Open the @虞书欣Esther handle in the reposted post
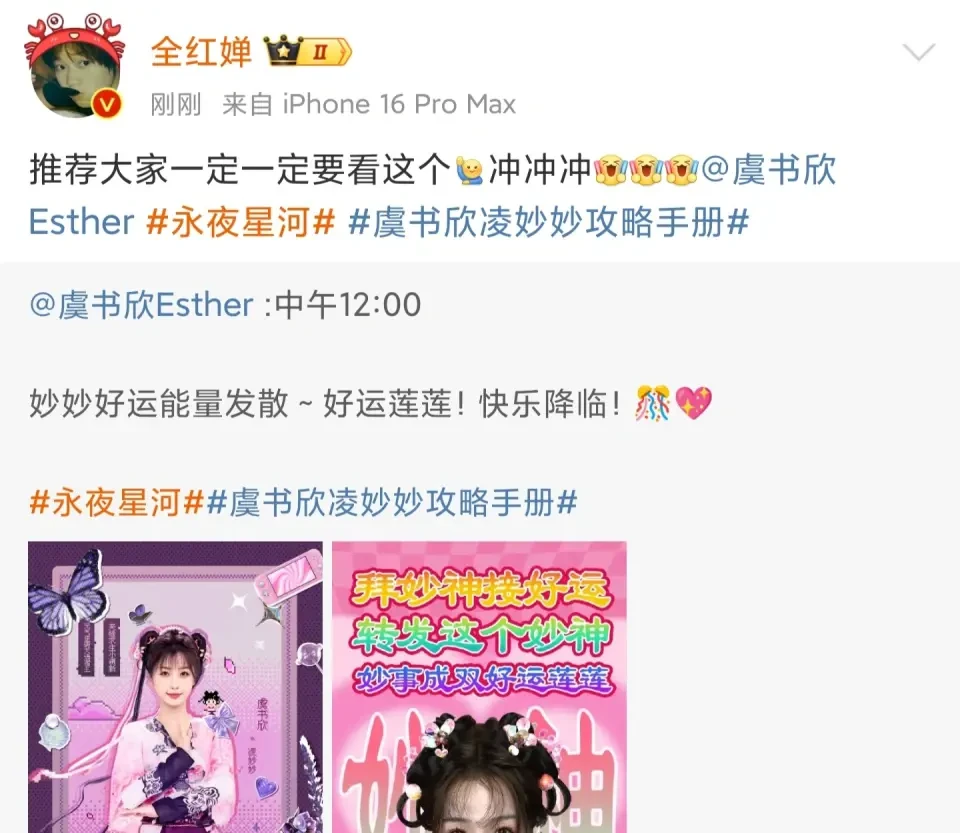 click(141, 304)
